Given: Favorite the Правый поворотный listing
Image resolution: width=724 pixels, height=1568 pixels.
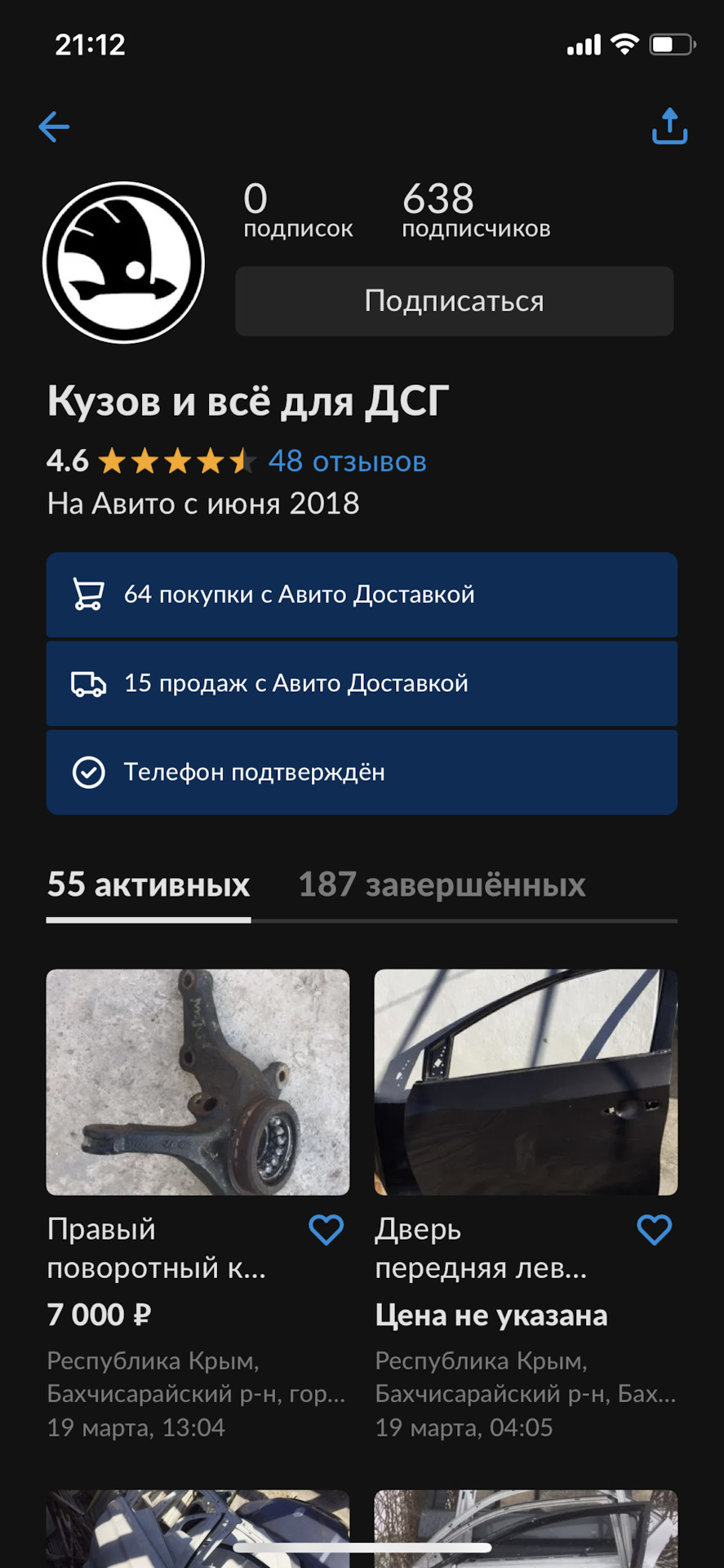Looking at the screenshot, I should 326,1230.
